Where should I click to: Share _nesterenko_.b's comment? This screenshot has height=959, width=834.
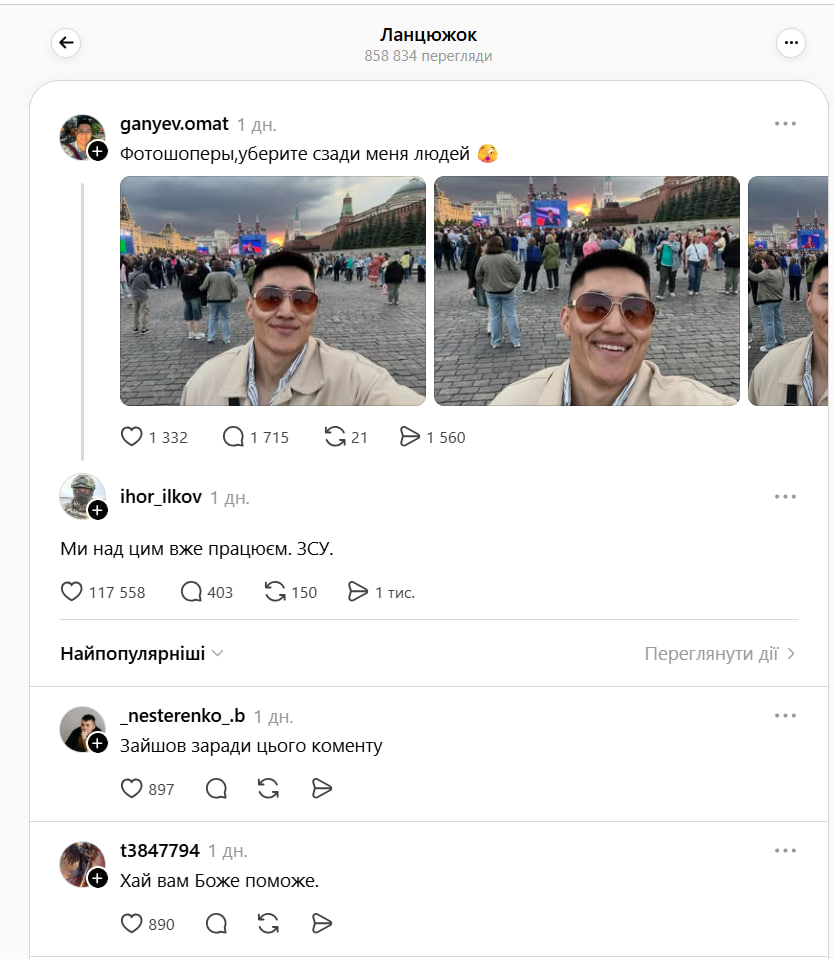point(321,789)
